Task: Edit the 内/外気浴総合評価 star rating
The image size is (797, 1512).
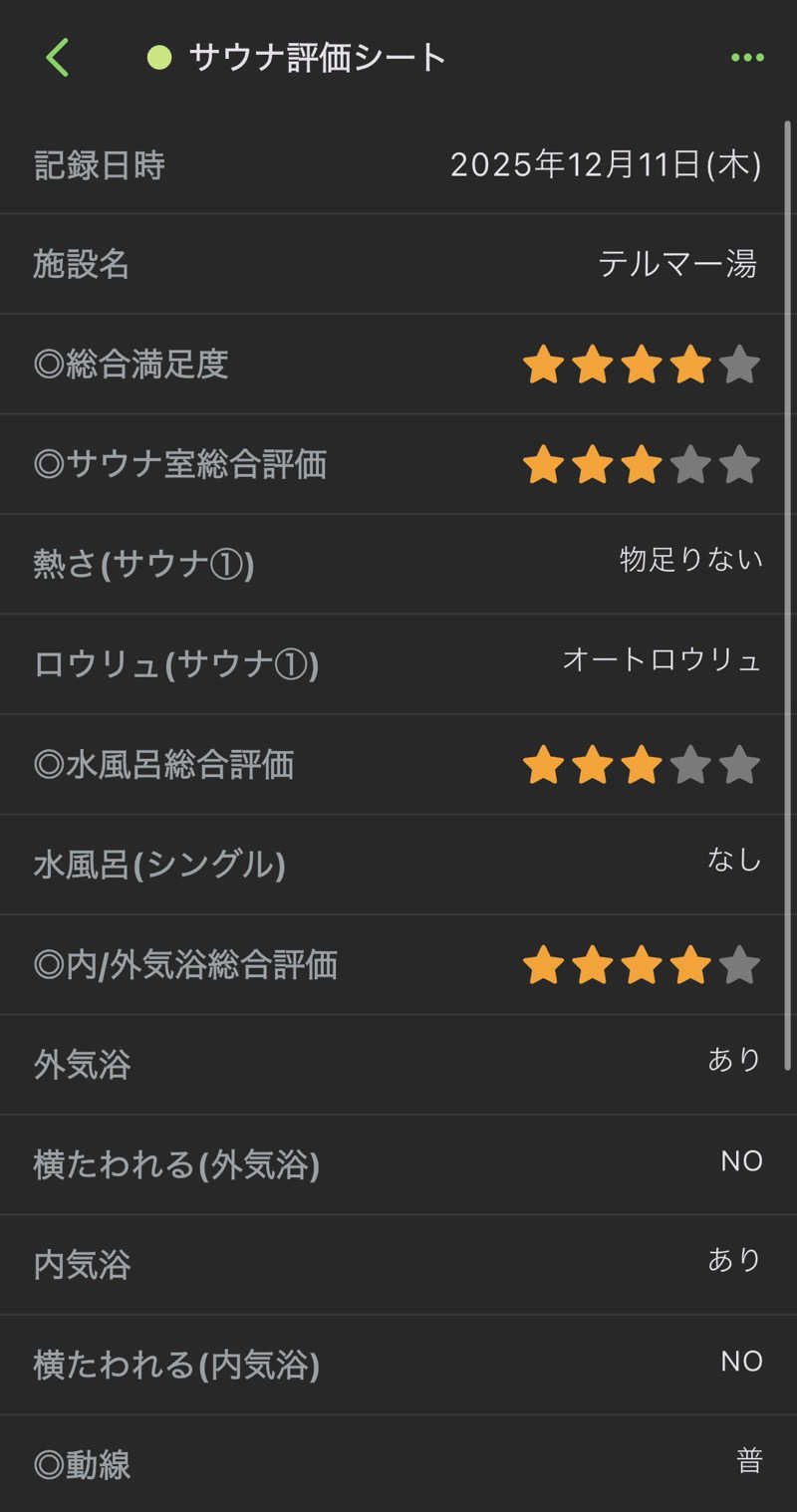Action: (x=641, y=965)
